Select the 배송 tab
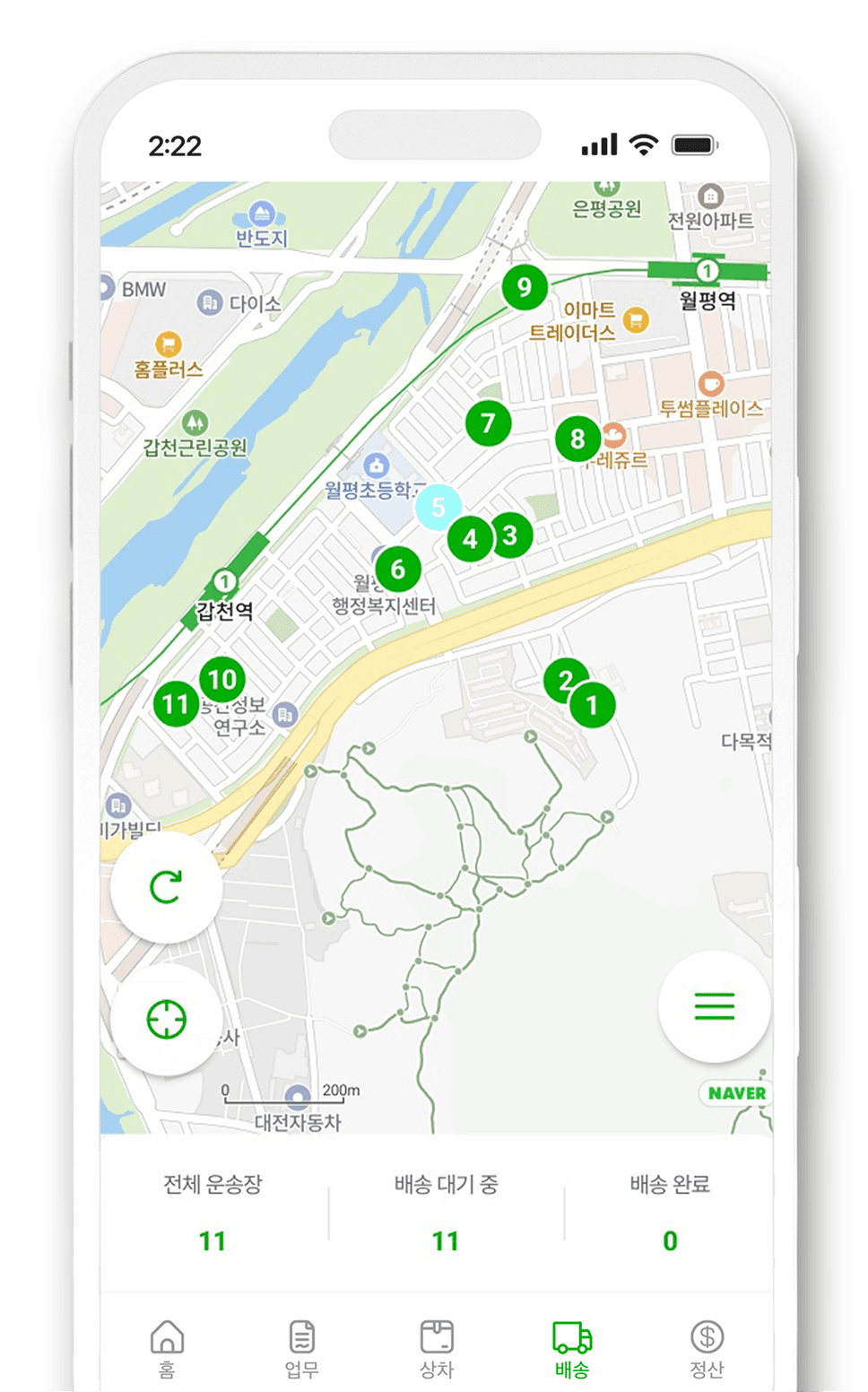 coord(572,1348)
